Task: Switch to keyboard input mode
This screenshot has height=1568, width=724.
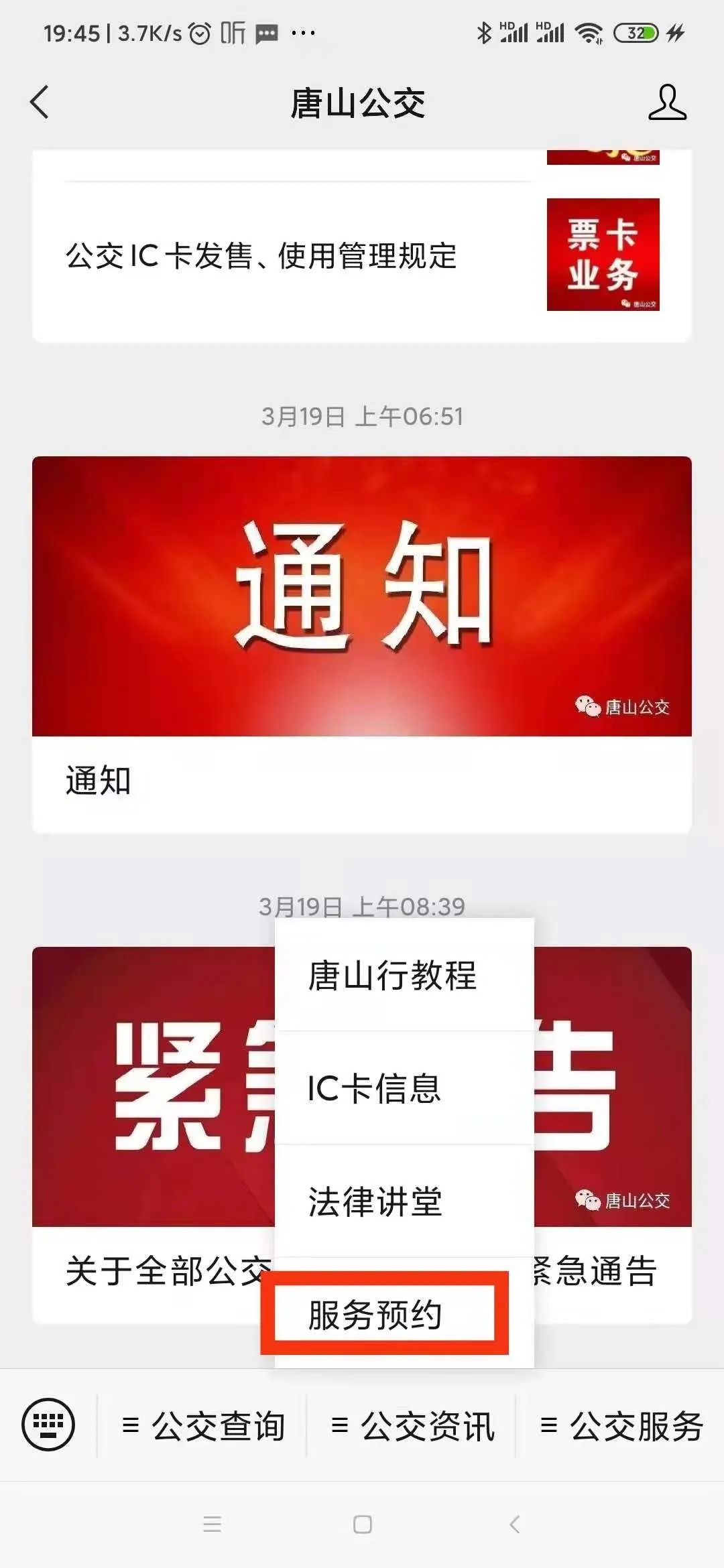Action: (x=48, y=1425)
